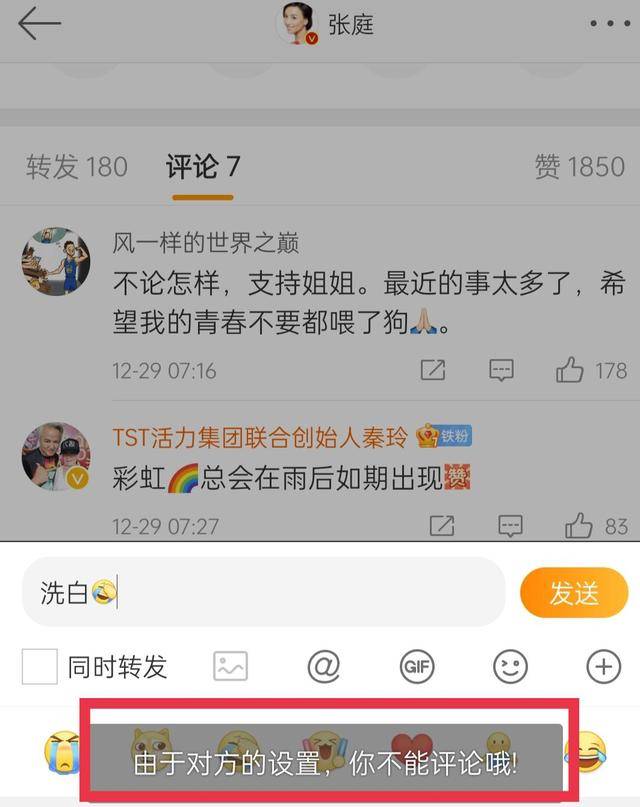
Task: Switch to the 赞 1850 tab
Action: click(579, 167)
